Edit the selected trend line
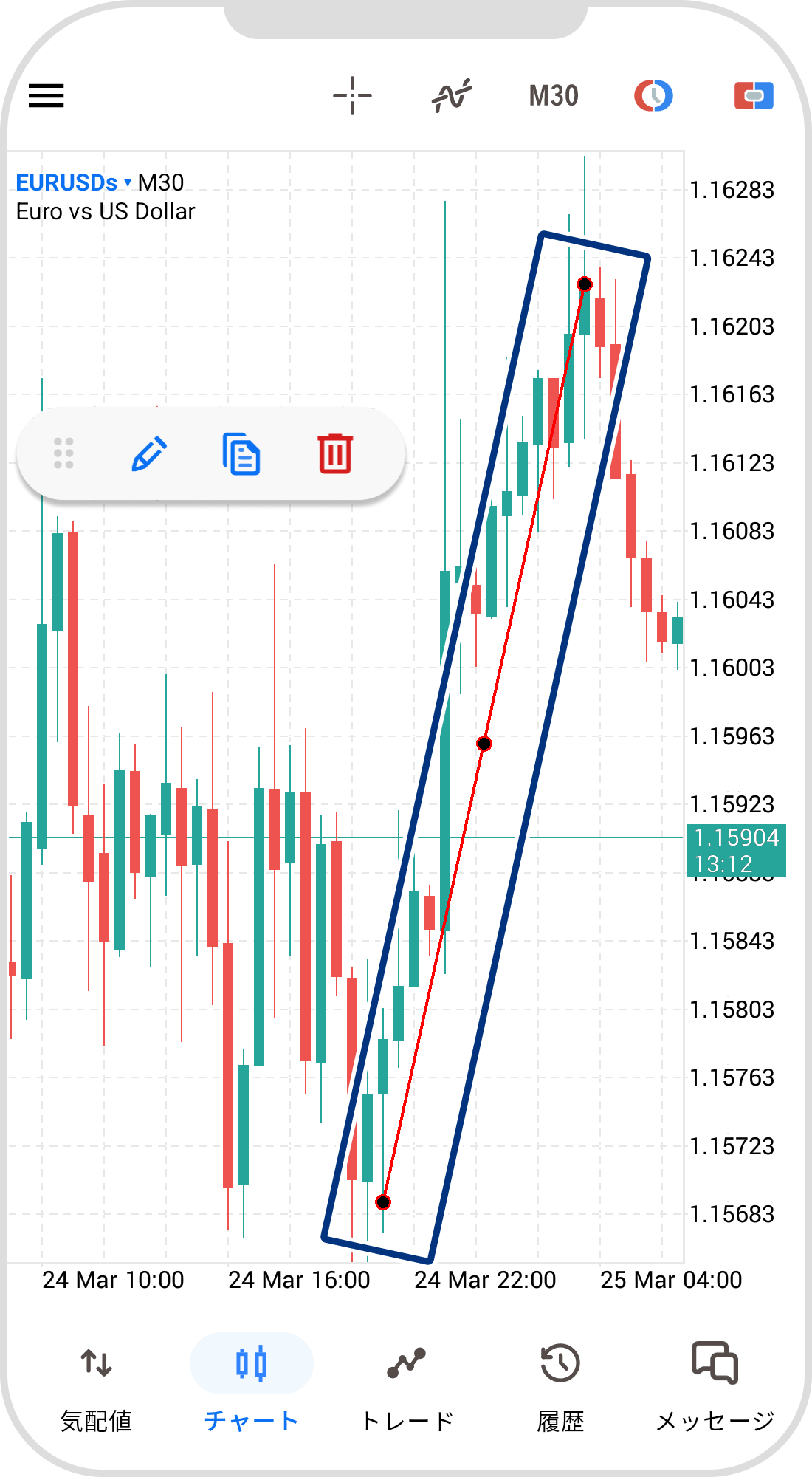Image resolution: width=812 pixels, height=1477 pixels. (x=149, y=453)
